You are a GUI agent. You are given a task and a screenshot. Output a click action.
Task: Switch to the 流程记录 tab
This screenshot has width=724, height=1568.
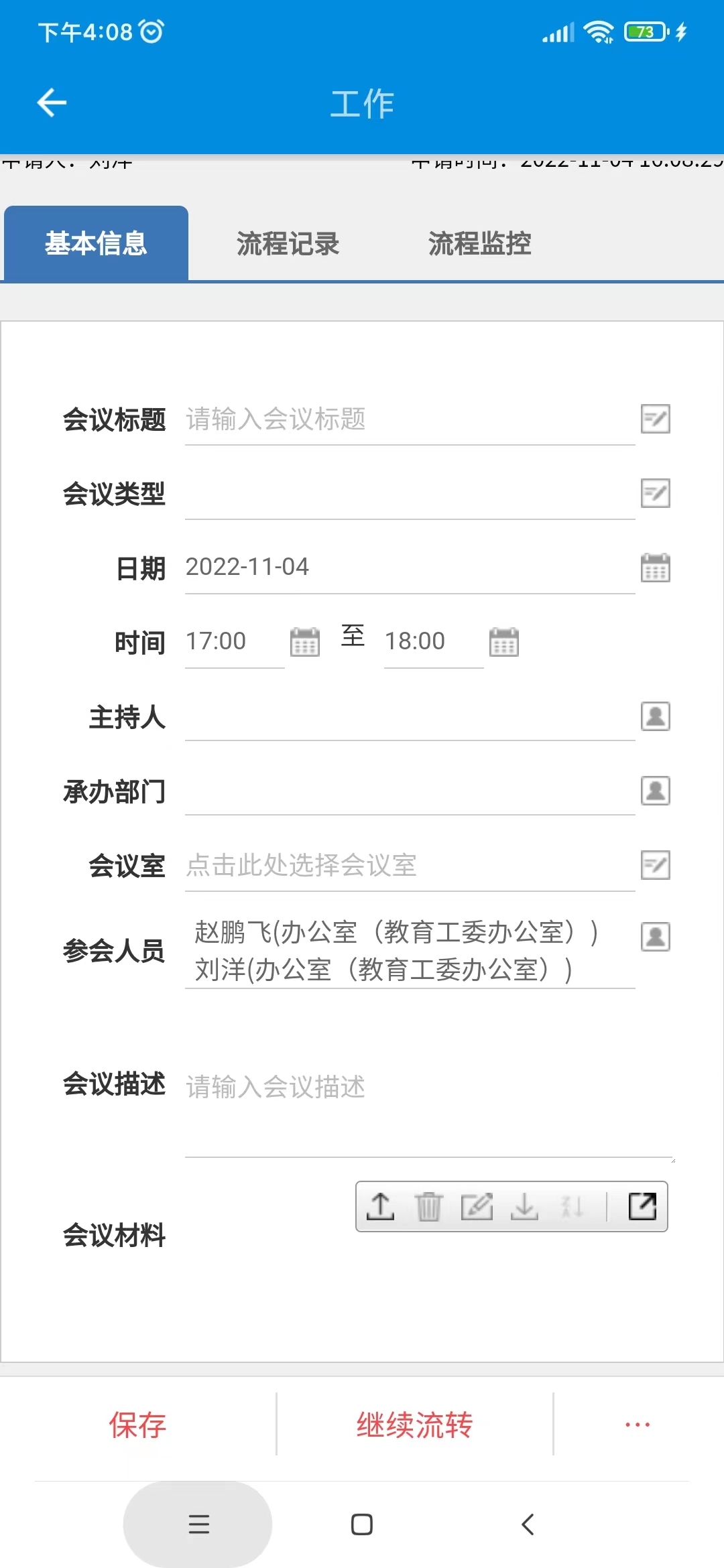click(288, 244)
